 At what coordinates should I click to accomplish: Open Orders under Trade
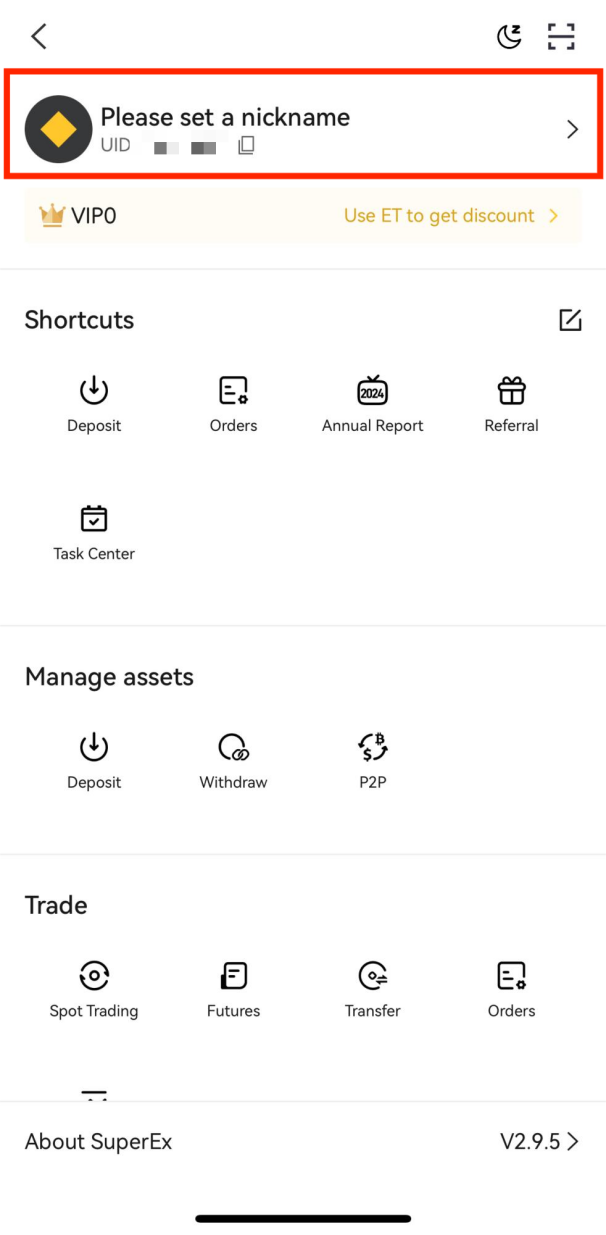click(x=511, y=988)
